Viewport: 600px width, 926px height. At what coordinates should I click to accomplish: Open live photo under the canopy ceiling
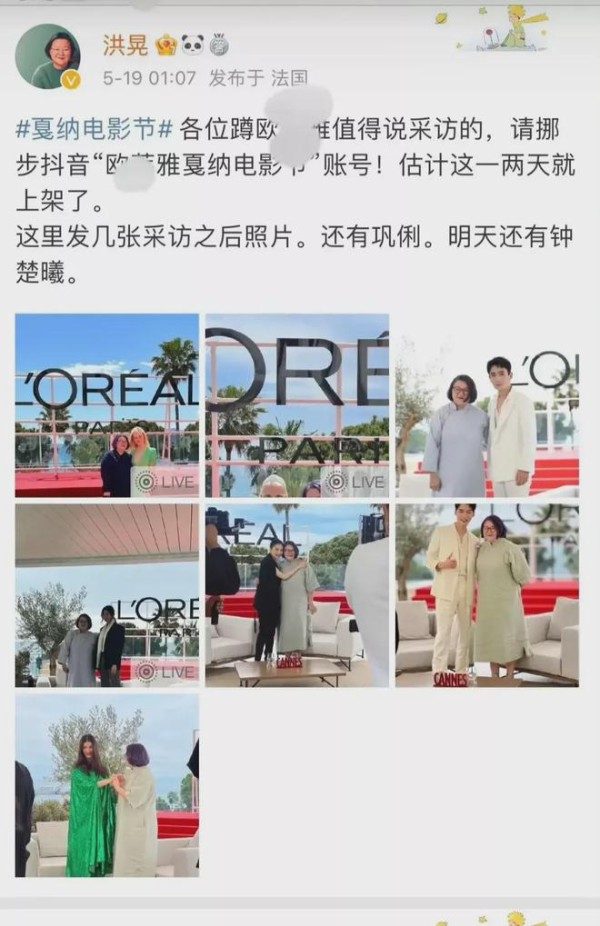point(107,595)
